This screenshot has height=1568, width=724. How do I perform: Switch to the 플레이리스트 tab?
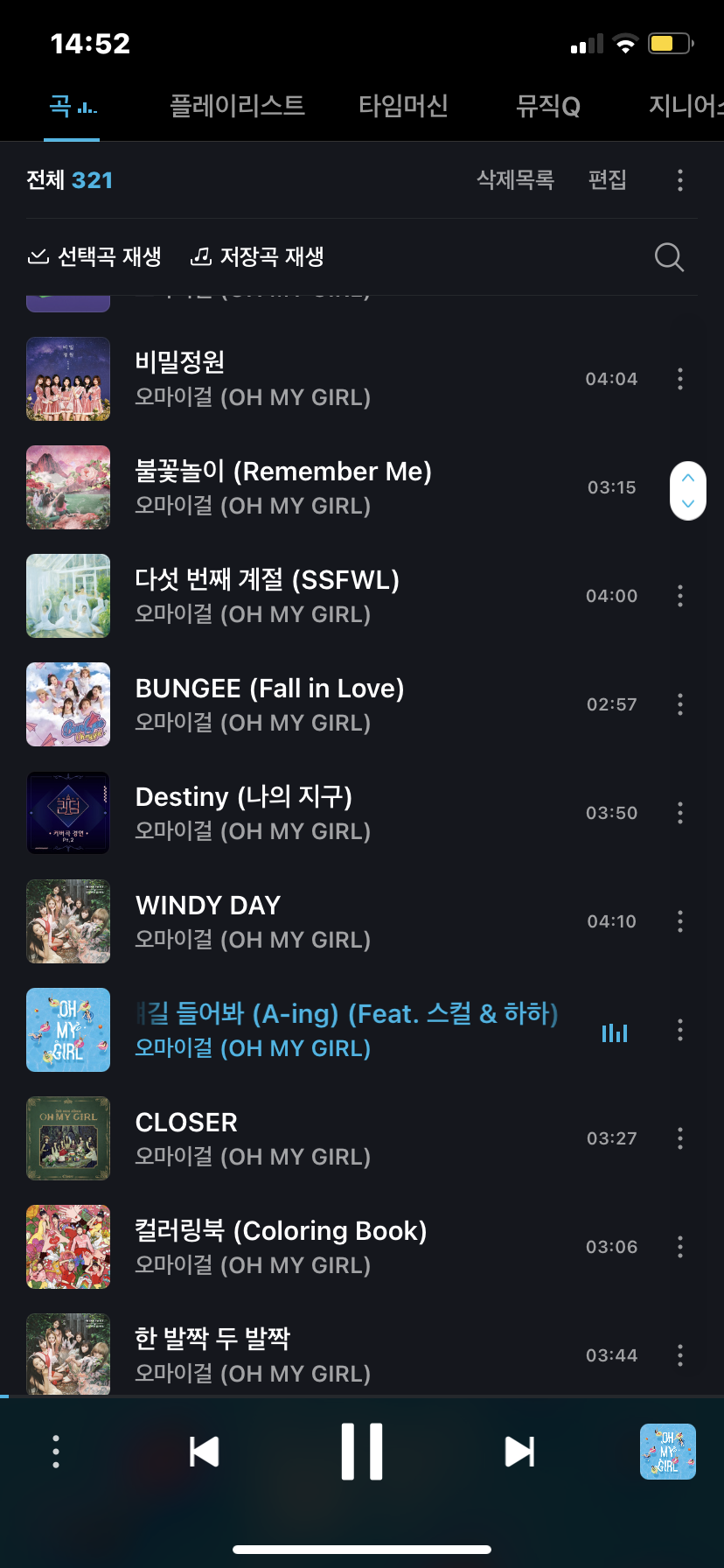coord(237,106)
